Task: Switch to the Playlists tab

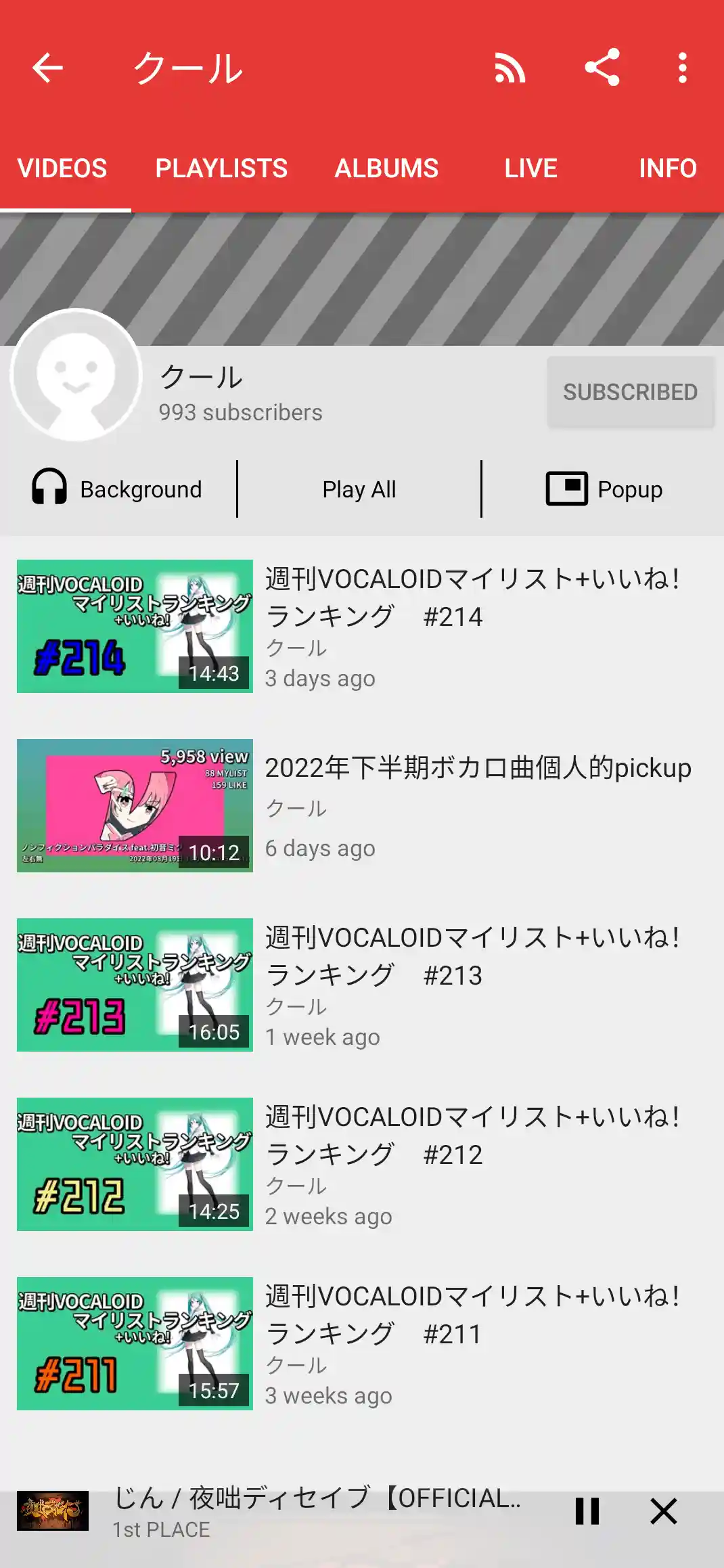Action: pos(221,168)
